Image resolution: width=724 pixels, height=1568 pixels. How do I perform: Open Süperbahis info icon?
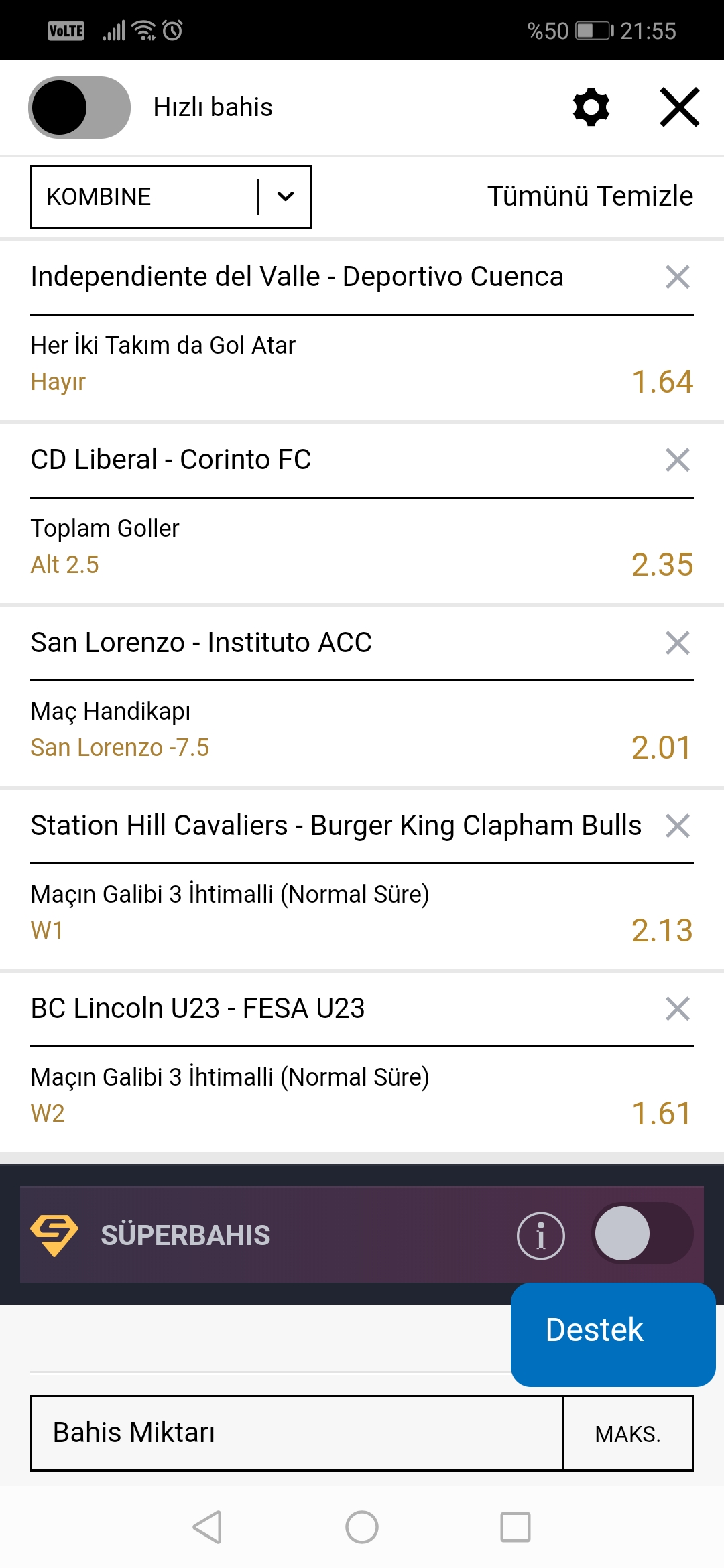541,1236
